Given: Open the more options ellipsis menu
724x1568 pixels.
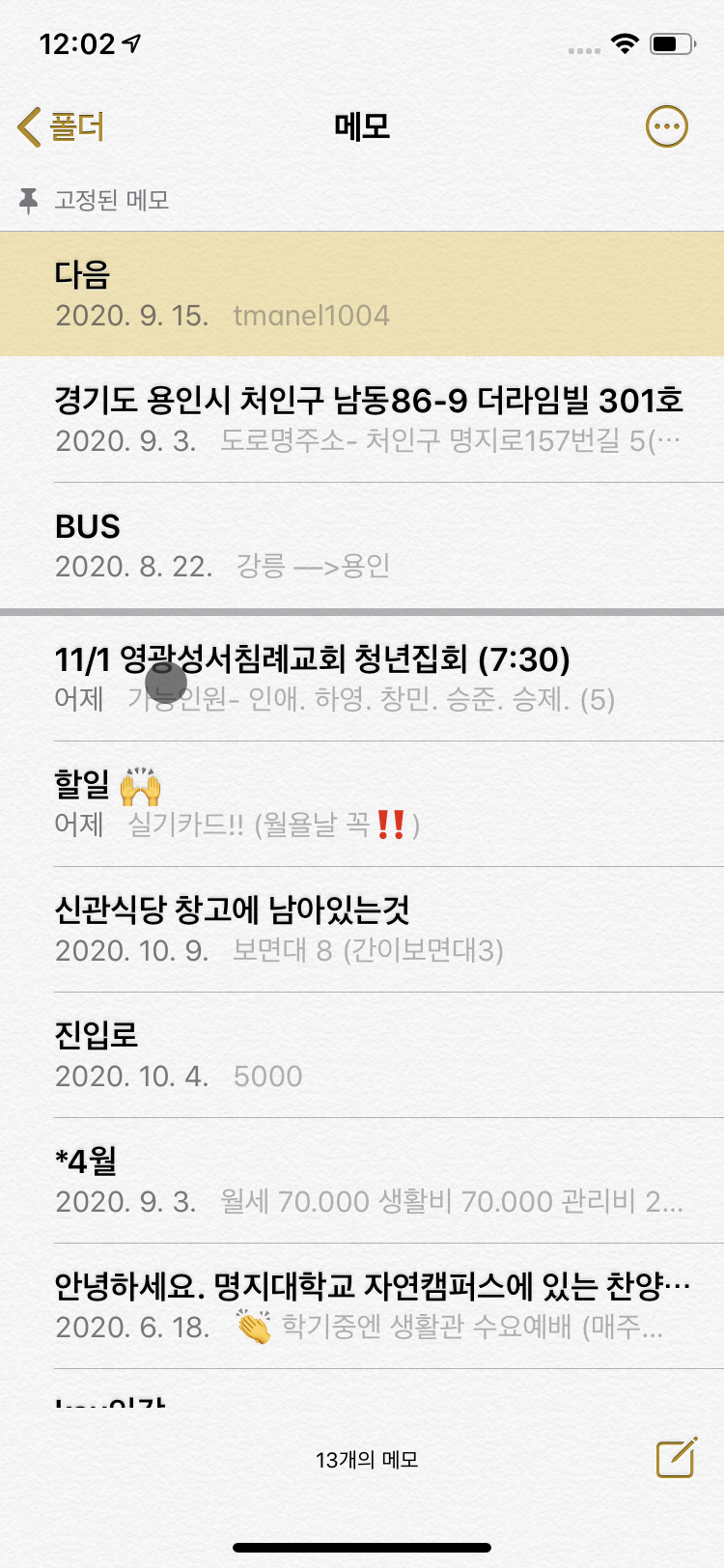Looking at the screenshot, I should 666,126.
